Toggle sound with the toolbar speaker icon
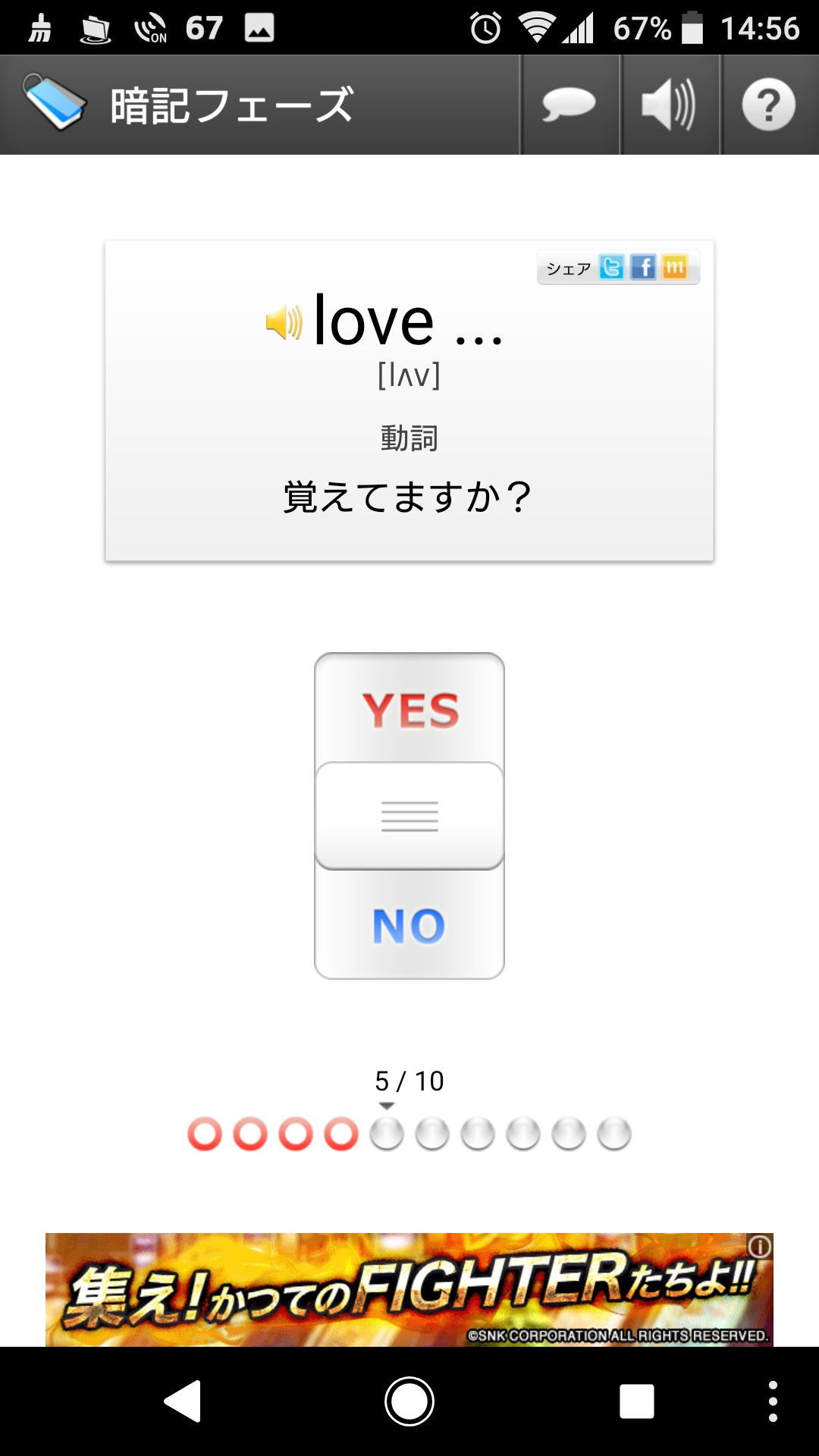The width and height of the screenshot is (819, 1456). tap(669, 105)
